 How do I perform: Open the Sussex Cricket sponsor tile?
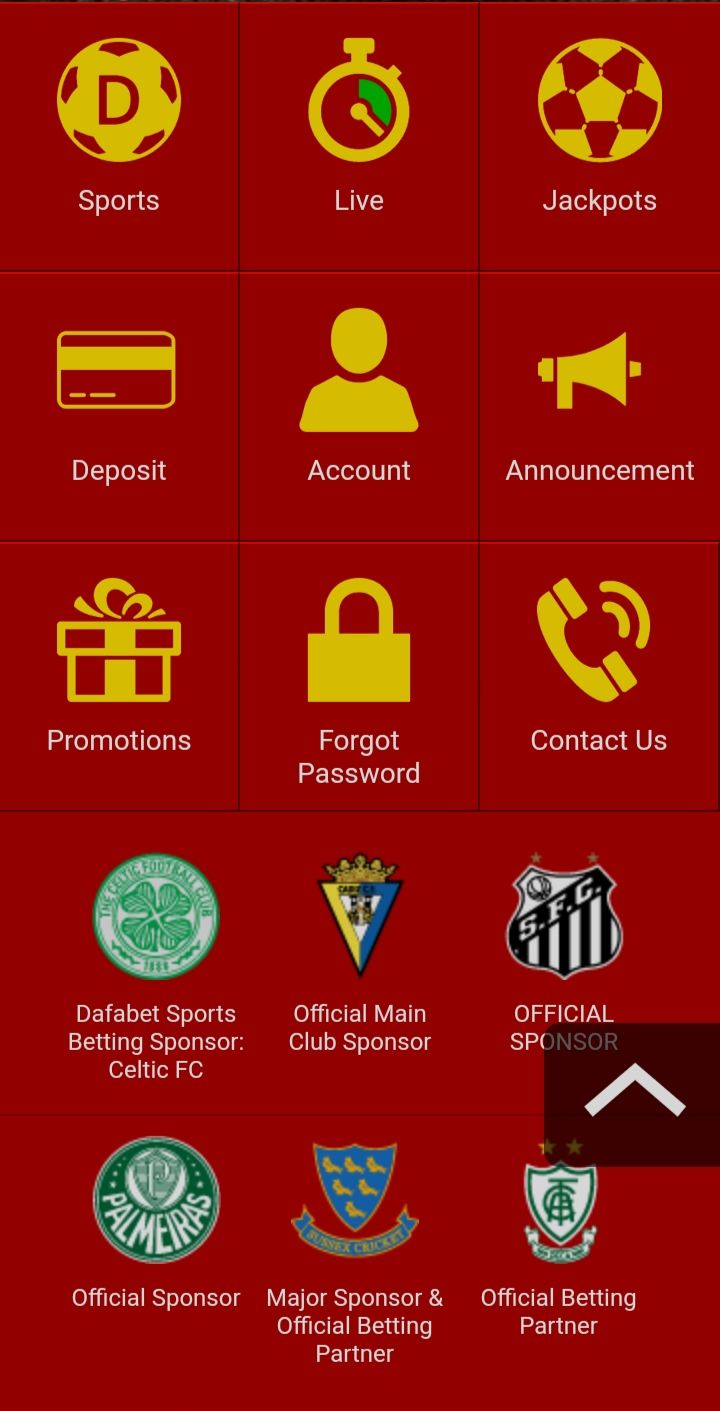pyautogui.click(x=355, y=1250)
